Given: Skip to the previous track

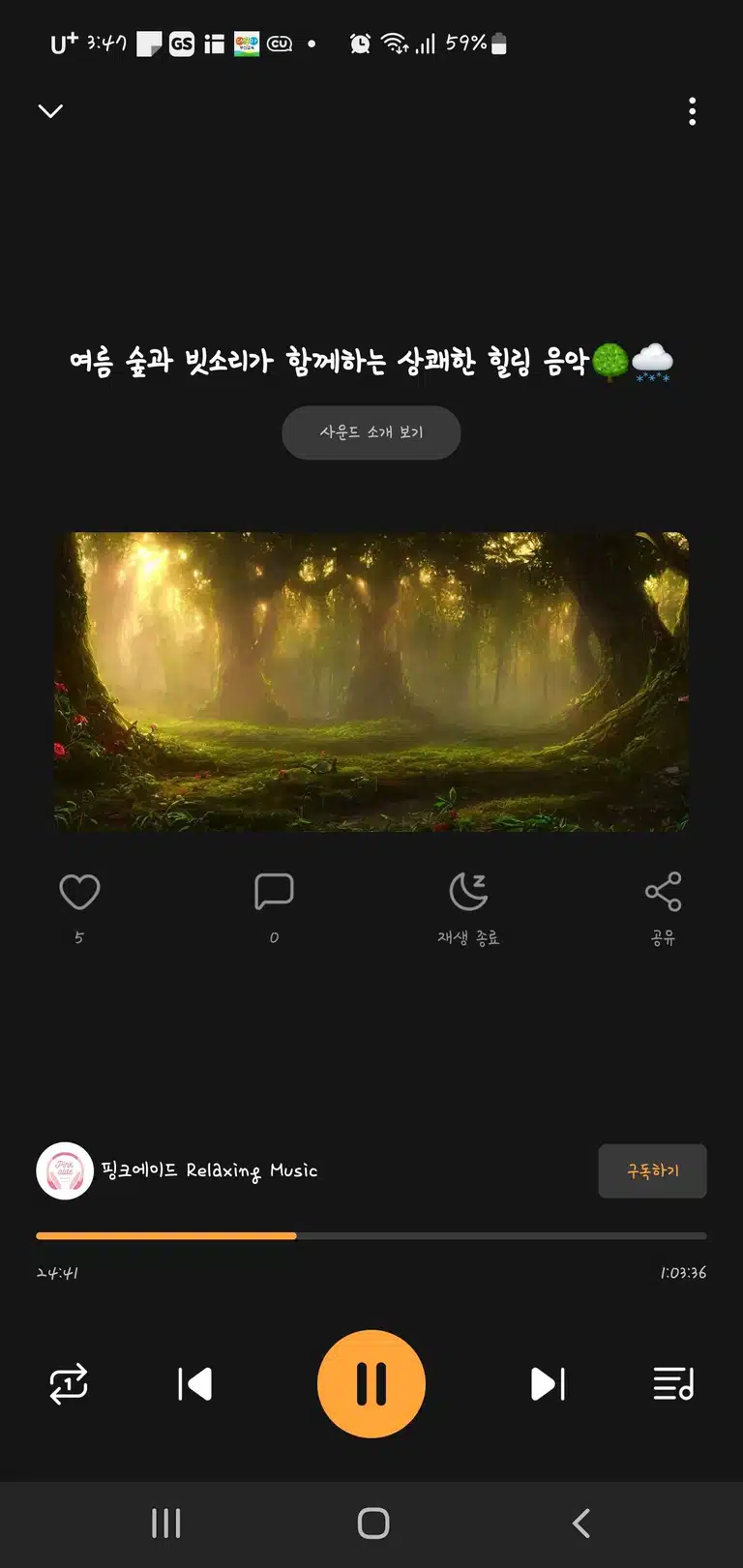Looking at the screenshot, I should (x=195, y=1384).
